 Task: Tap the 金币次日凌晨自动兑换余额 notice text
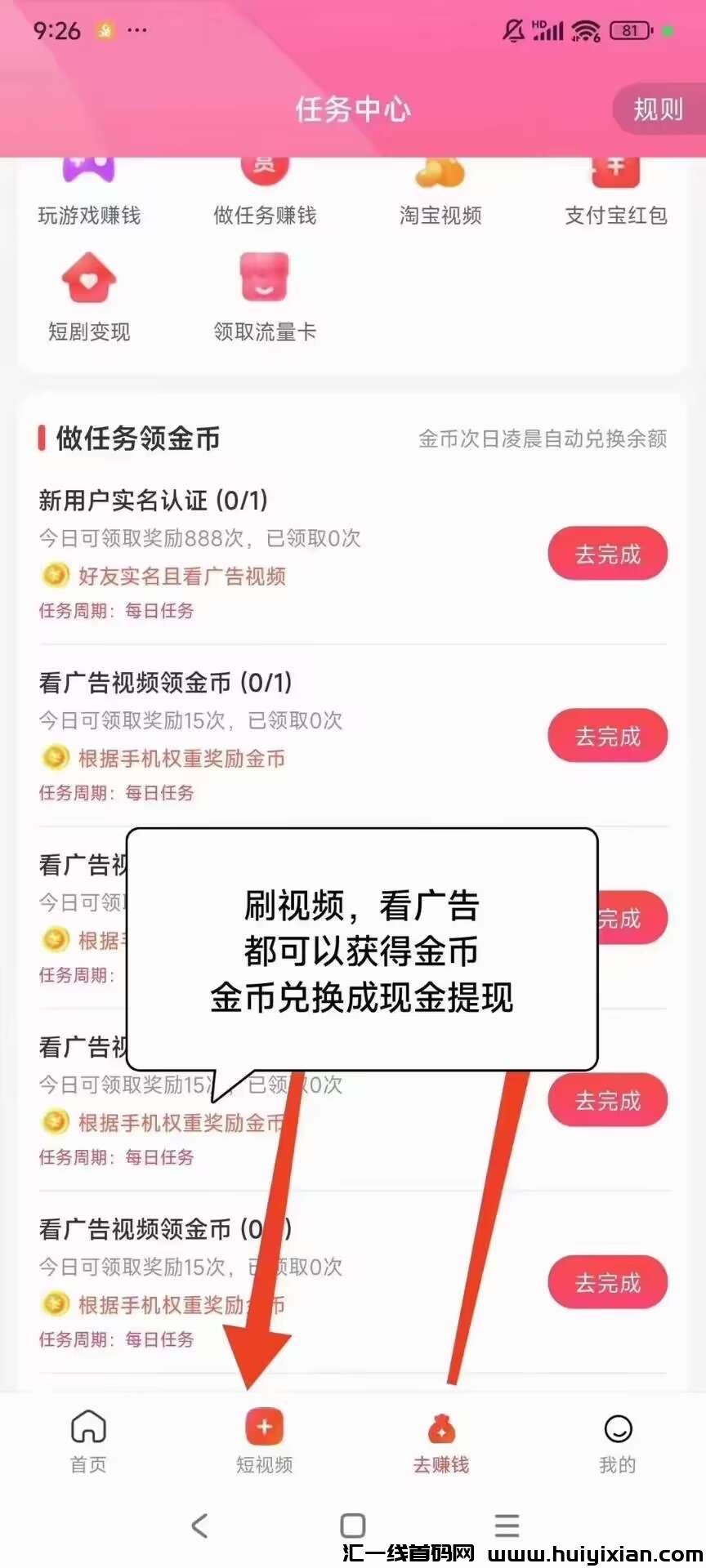543,441
